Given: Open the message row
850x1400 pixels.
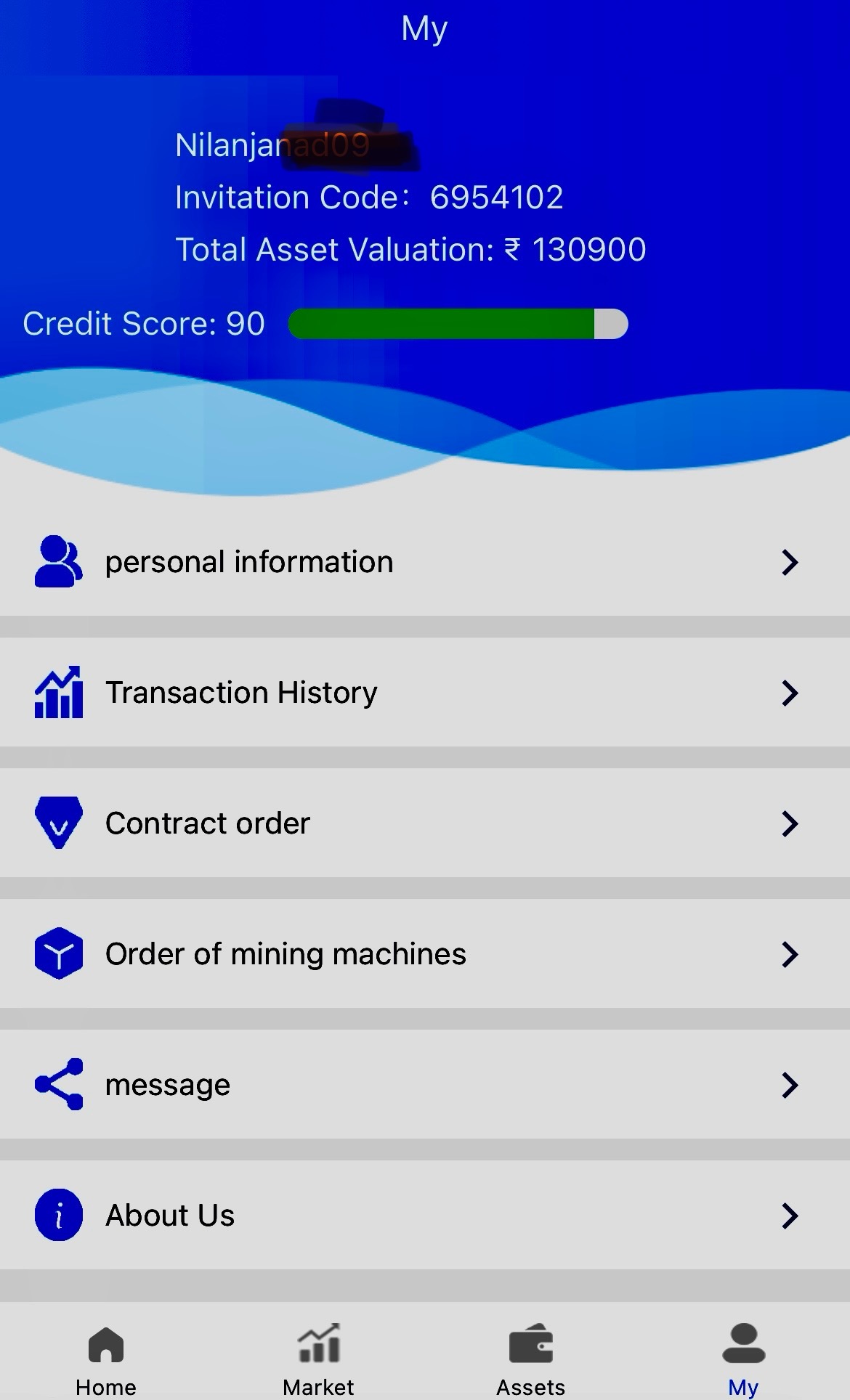Looking at the screenshot, I should click(424, 1085).
